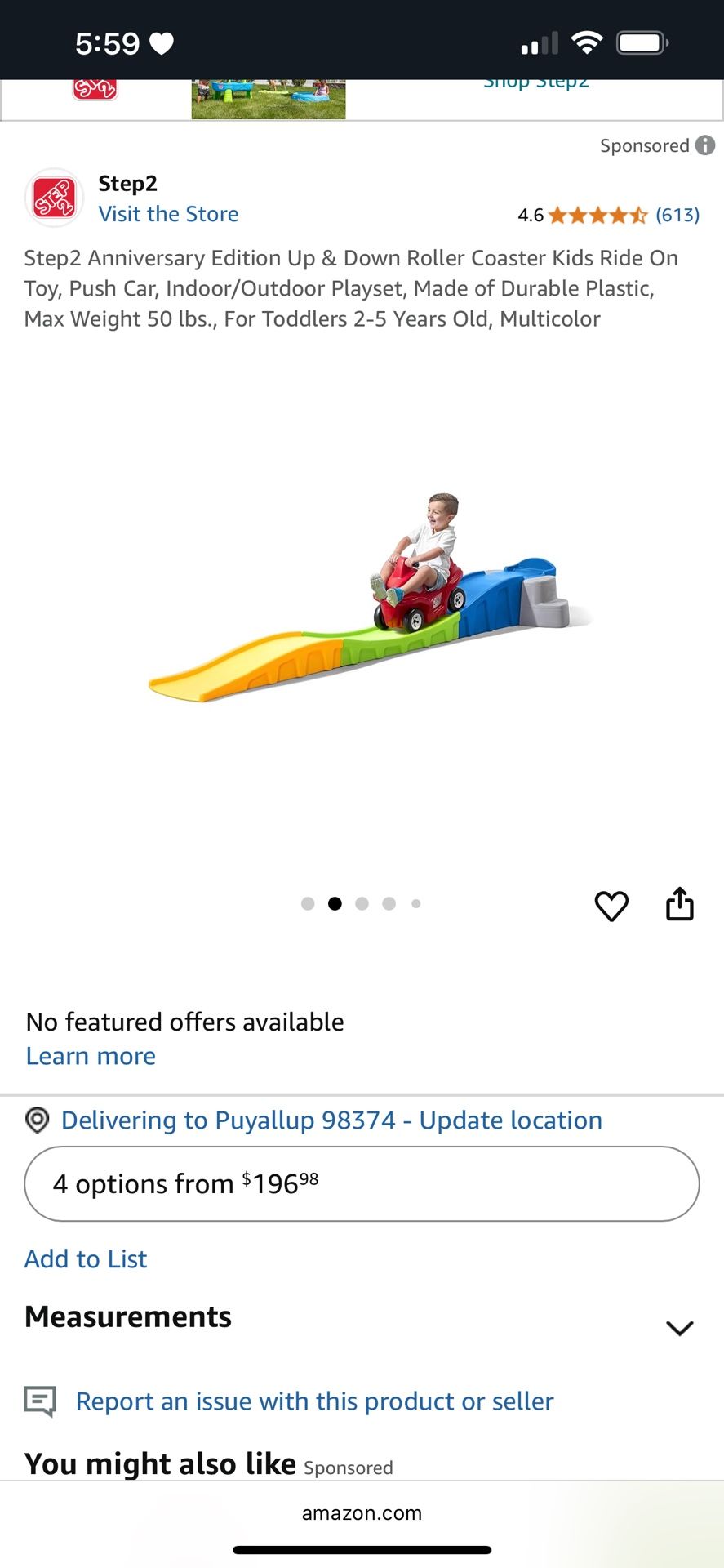This screenshot has height=1568, width=724.
Task: Add product to wishlist with heart icon
Action: [x=611, y=906]
